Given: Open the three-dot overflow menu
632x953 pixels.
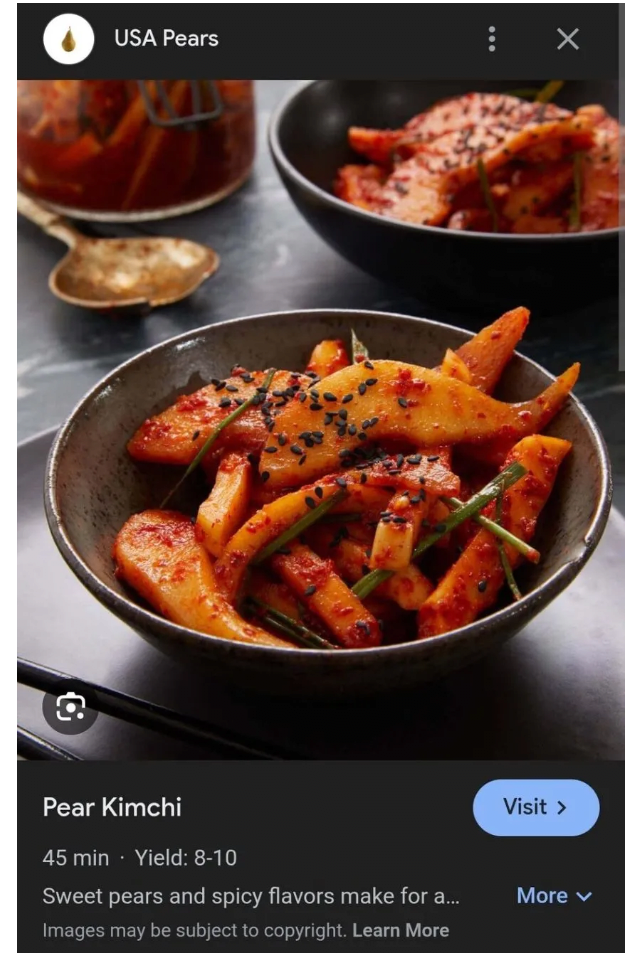Looking at the screenshot, I should point(491,39).
